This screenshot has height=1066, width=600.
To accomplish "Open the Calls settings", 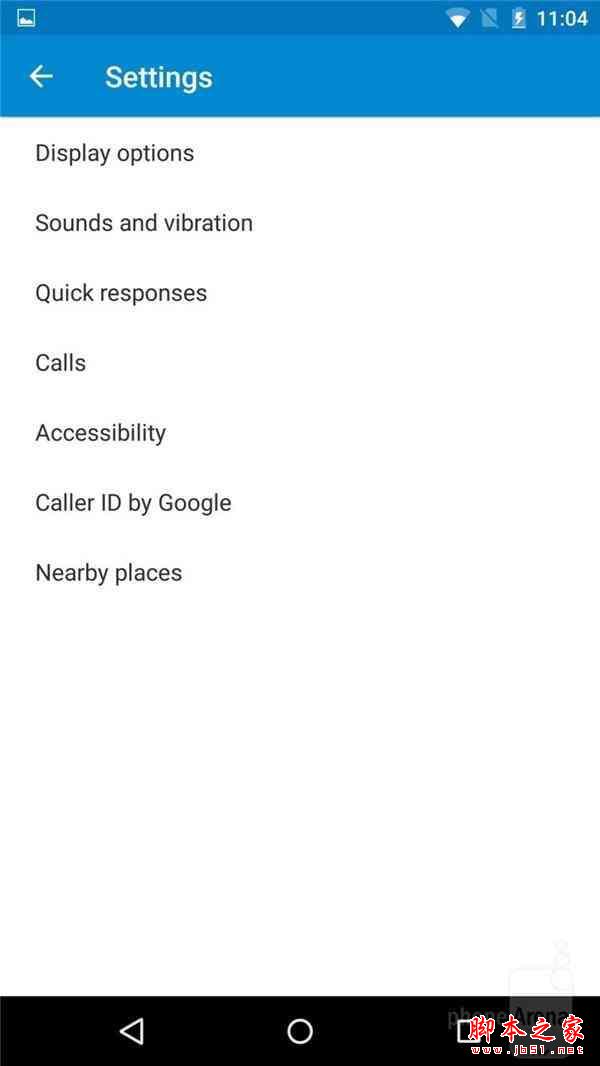I will click(61, 363).
